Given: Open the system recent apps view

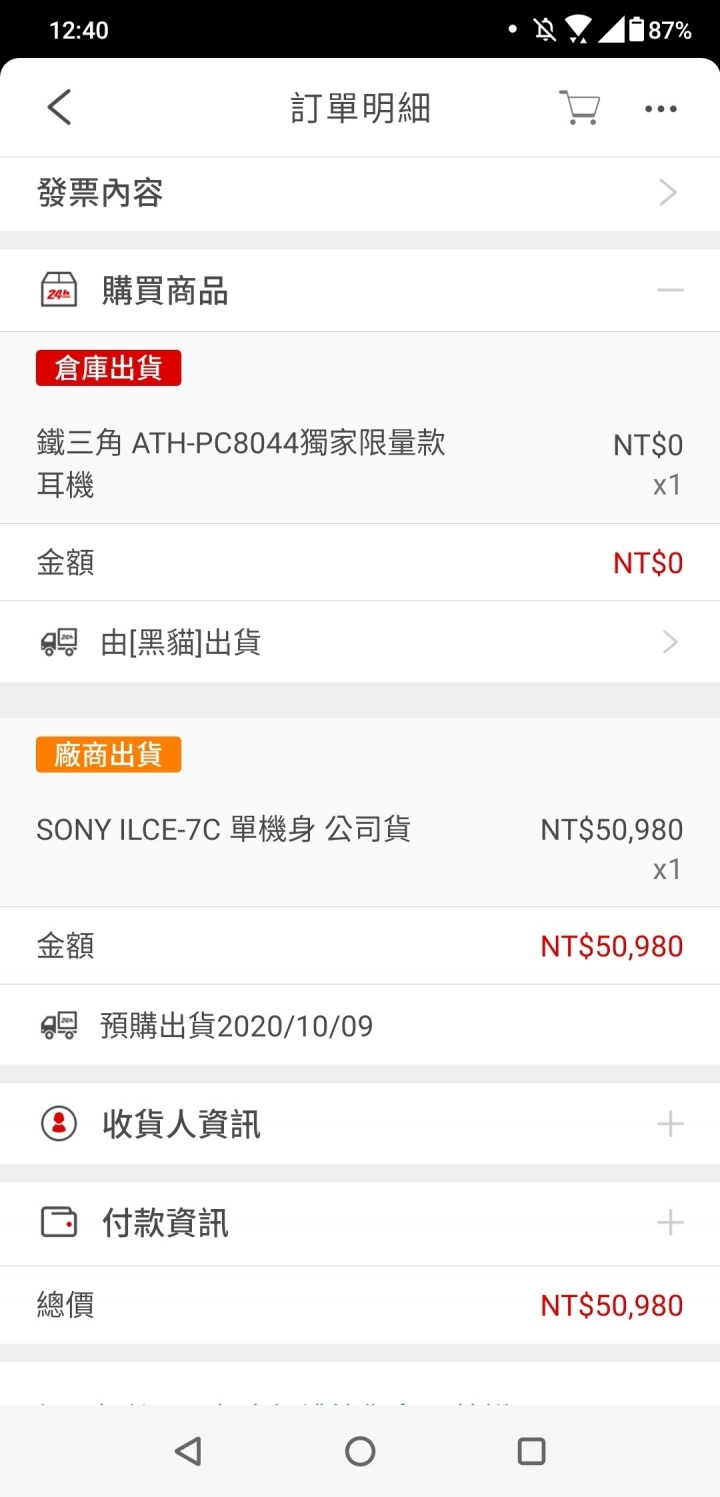Looking at the screenshot, I should point(531,1451).
